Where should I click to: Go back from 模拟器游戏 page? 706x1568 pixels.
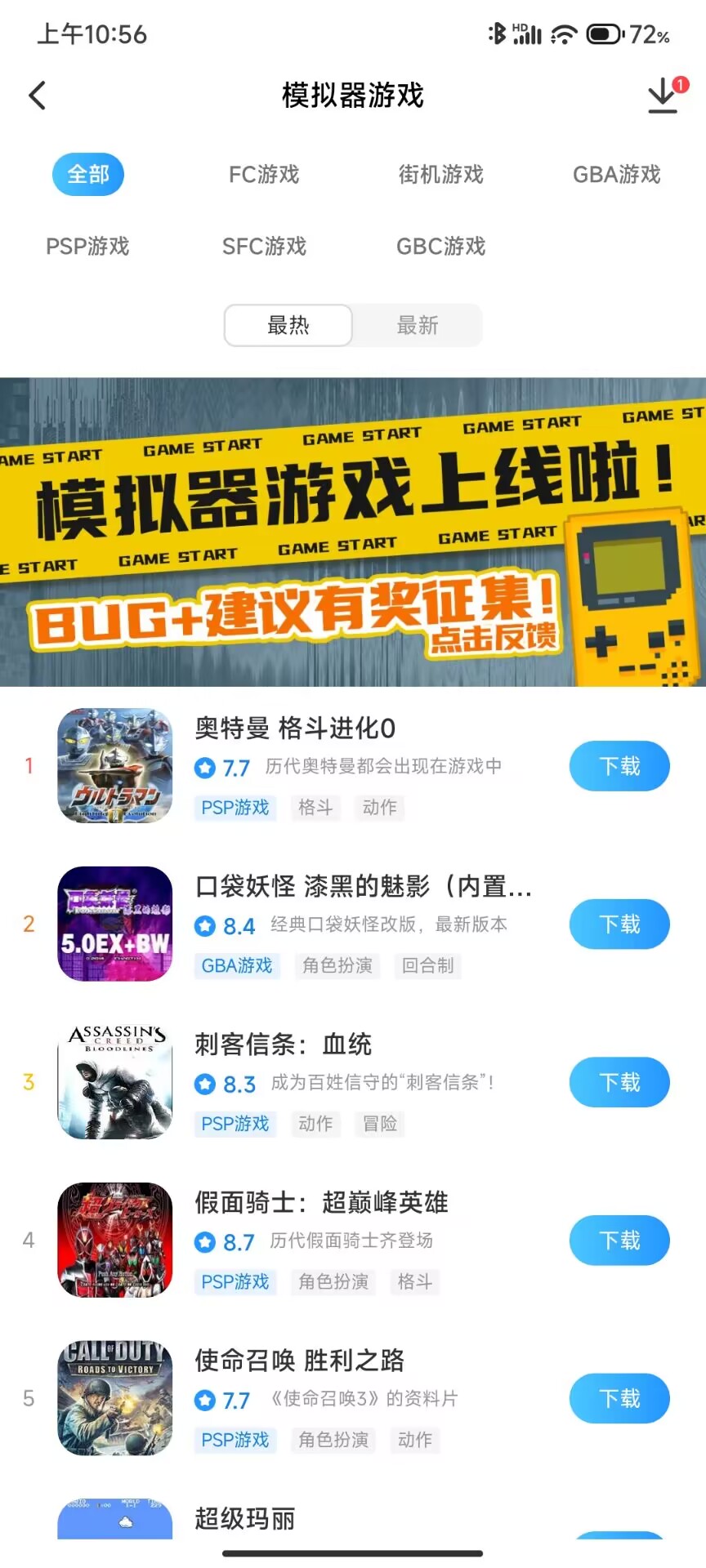click(x=38, y=96)
